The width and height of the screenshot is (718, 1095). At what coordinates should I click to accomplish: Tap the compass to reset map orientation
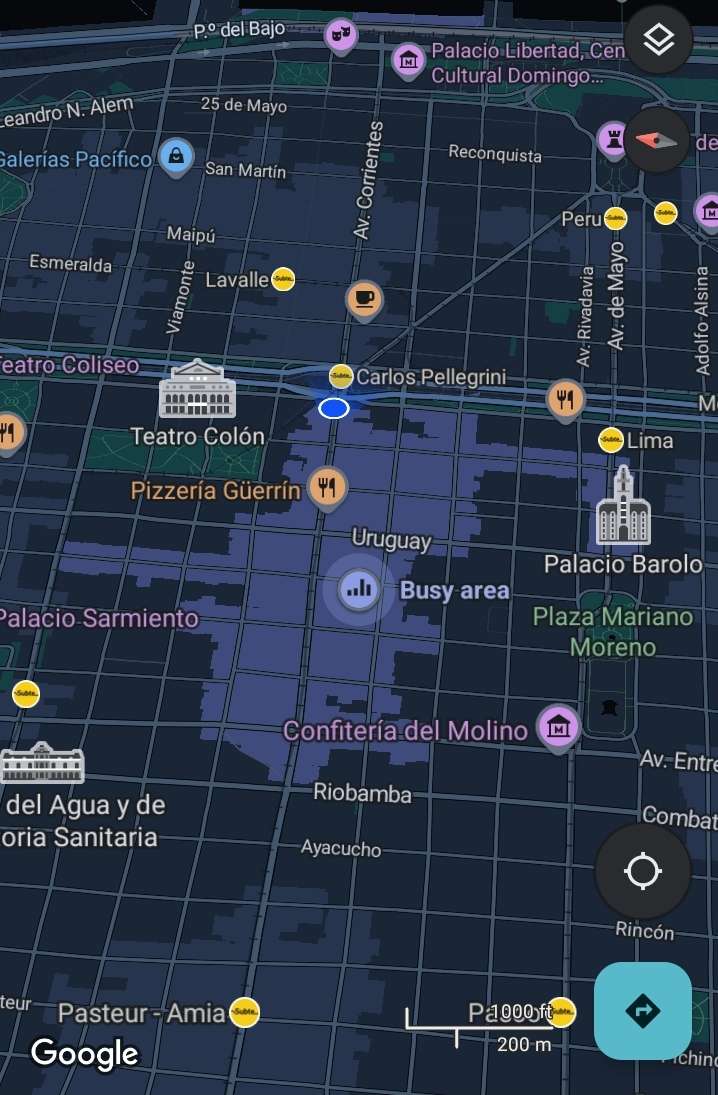[x=657, y=141]
